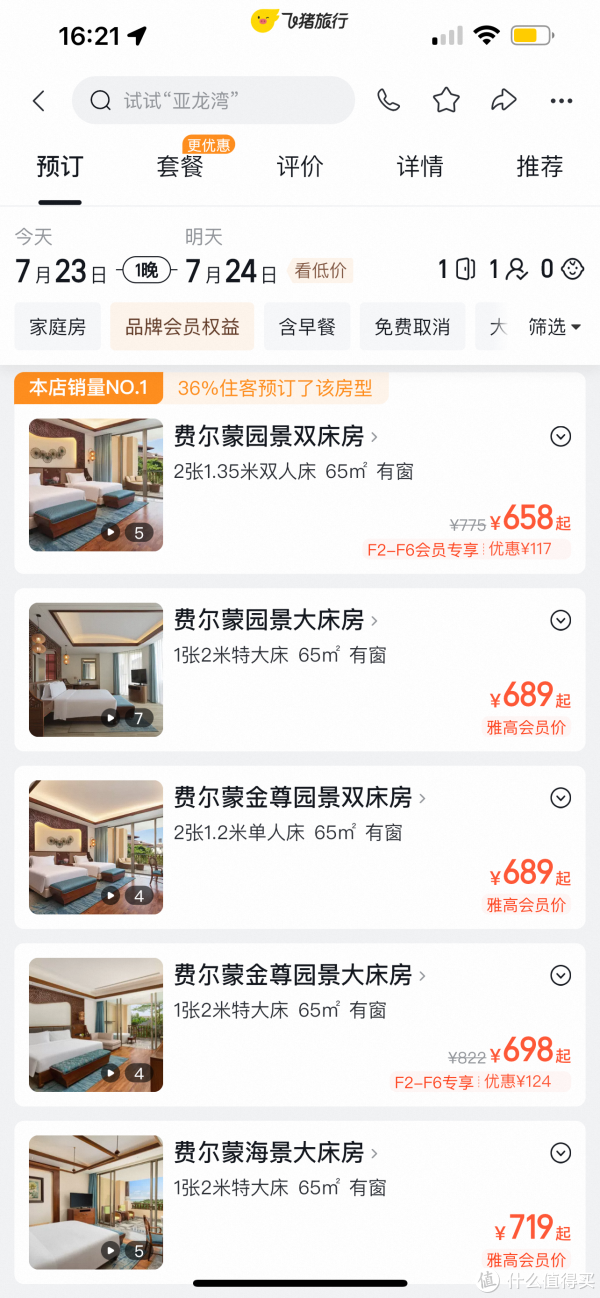
Task: Select the 家庭房 filter chip
Action: pos(57,327)
